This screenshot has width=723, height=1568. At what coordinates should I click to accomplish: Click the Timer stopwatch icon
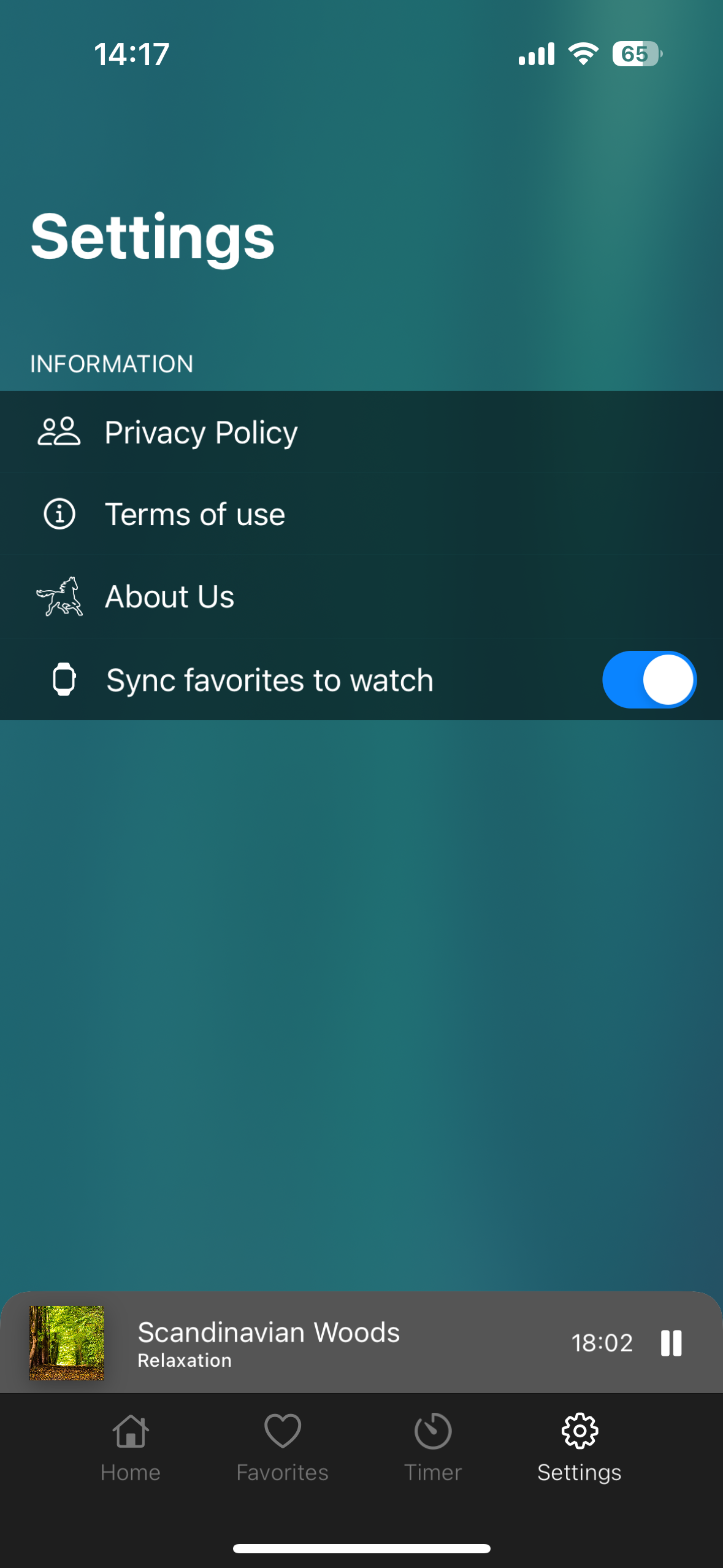433,1431
